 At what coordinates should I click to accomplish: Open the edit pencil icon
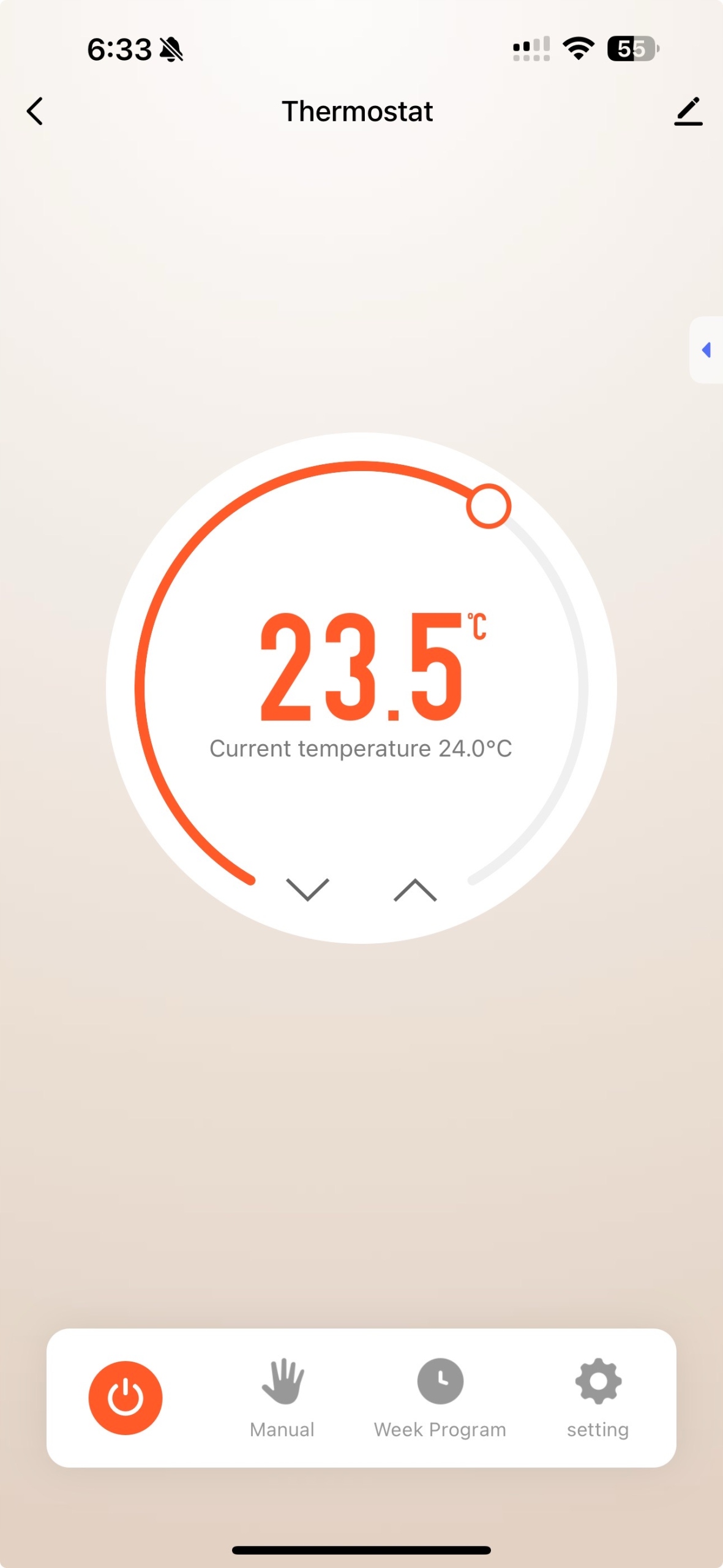point(688,111)
